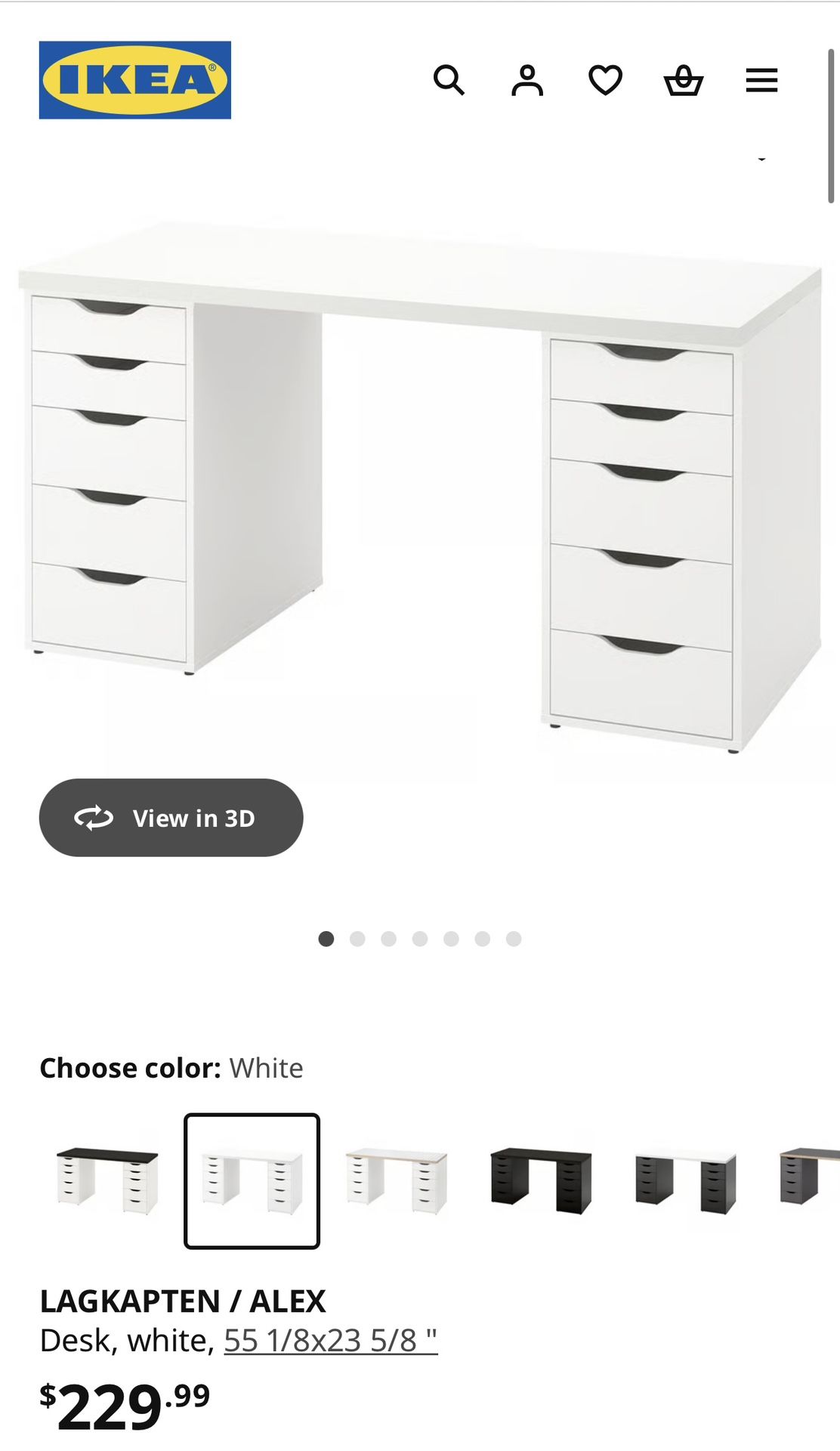840x1451 pixels.
Task: Select the all-white desk color option
Action: pyautogui.click(x=252, y=1180)
